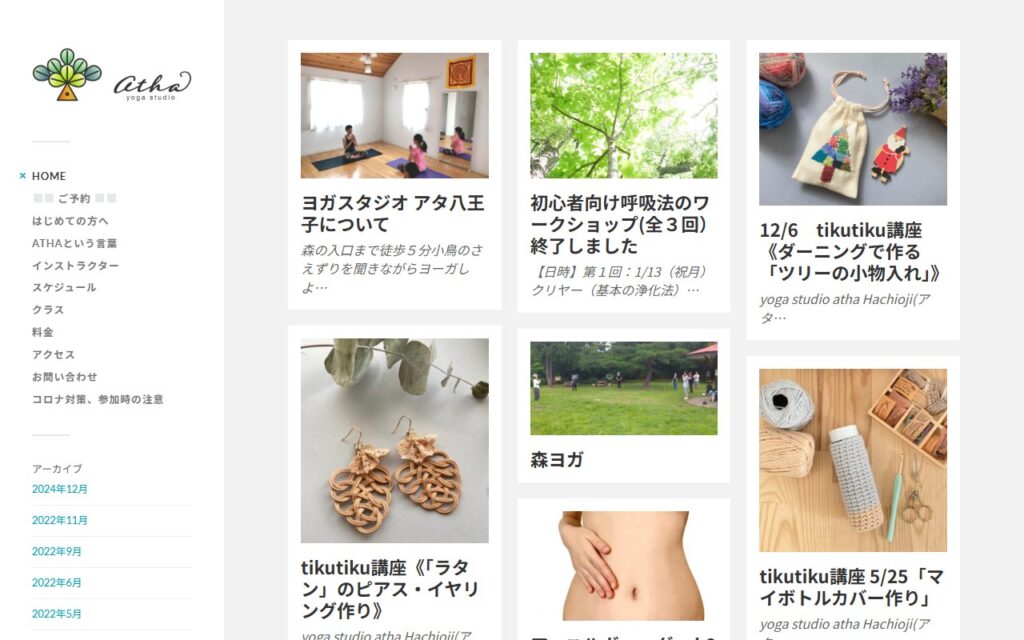The height and width of the screenshot is (640, 1024).
Task: Open the アクセス page
Action: tap(53, 354)
